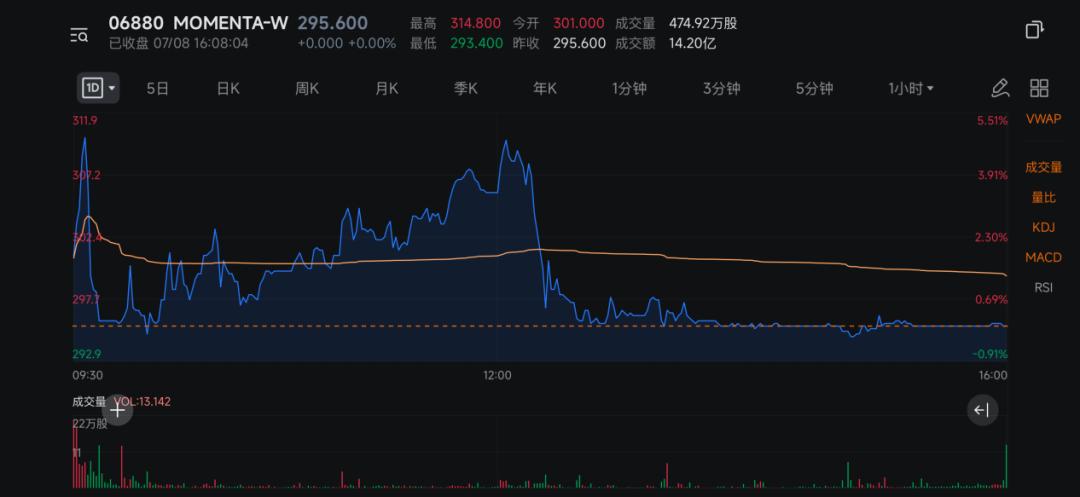
Task: Select the 月K chart tab
Action: (386, 89)
